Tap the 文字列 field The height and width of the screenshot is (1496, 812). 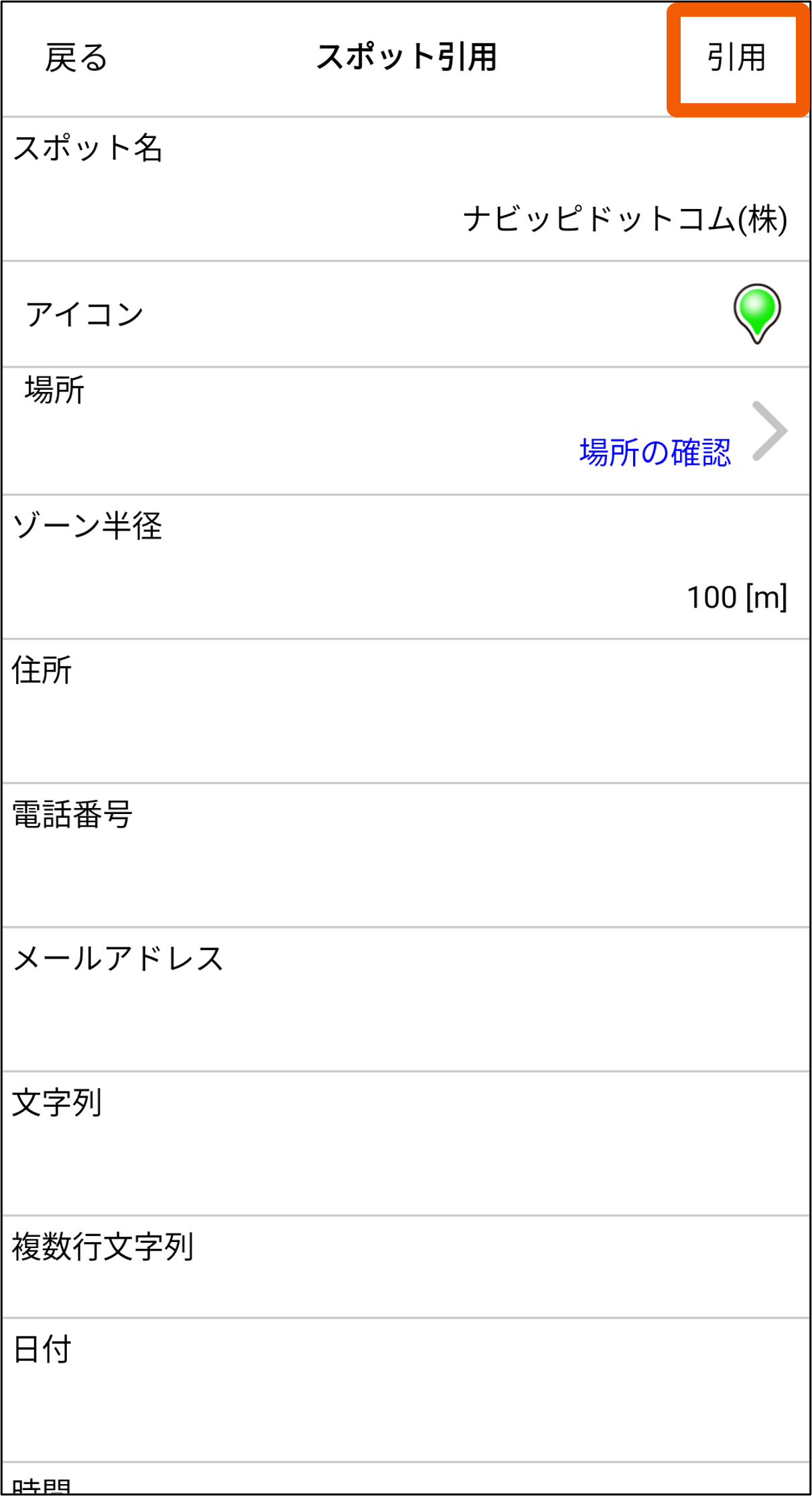pos(405,1144)
